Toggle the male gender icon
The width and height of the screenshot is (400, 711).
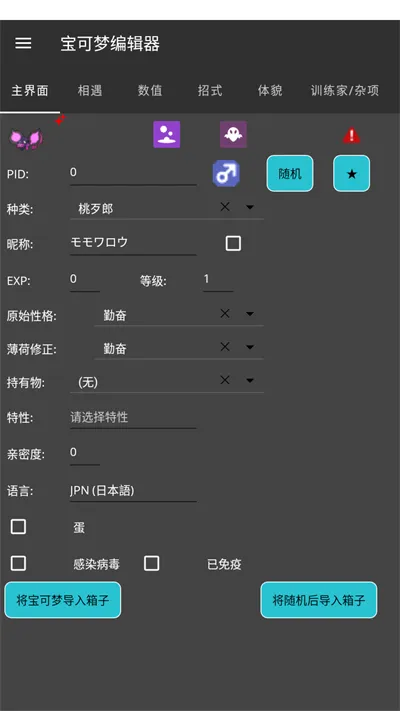(x=226, y=174)
